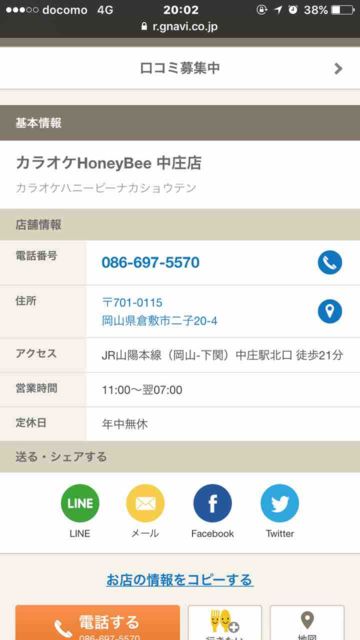Tap the r.gnavi.co.jp address bar

click(x=180, y=27)
